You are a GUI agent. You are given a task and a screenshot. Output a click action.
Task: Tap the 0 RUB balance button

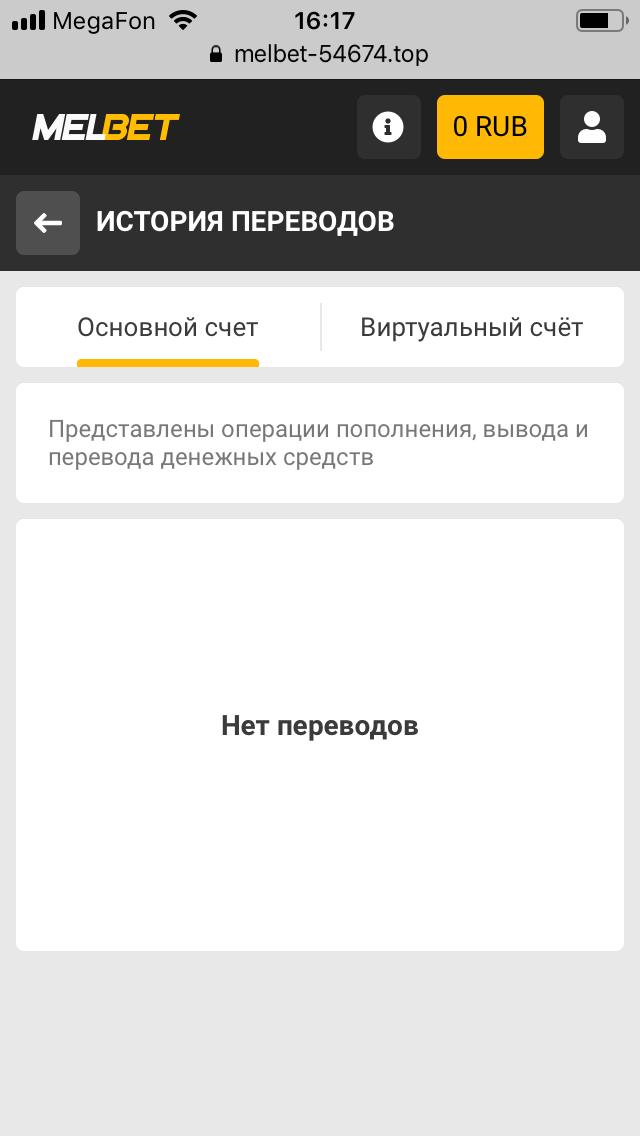pyautogui.click(x=490, y=127)
